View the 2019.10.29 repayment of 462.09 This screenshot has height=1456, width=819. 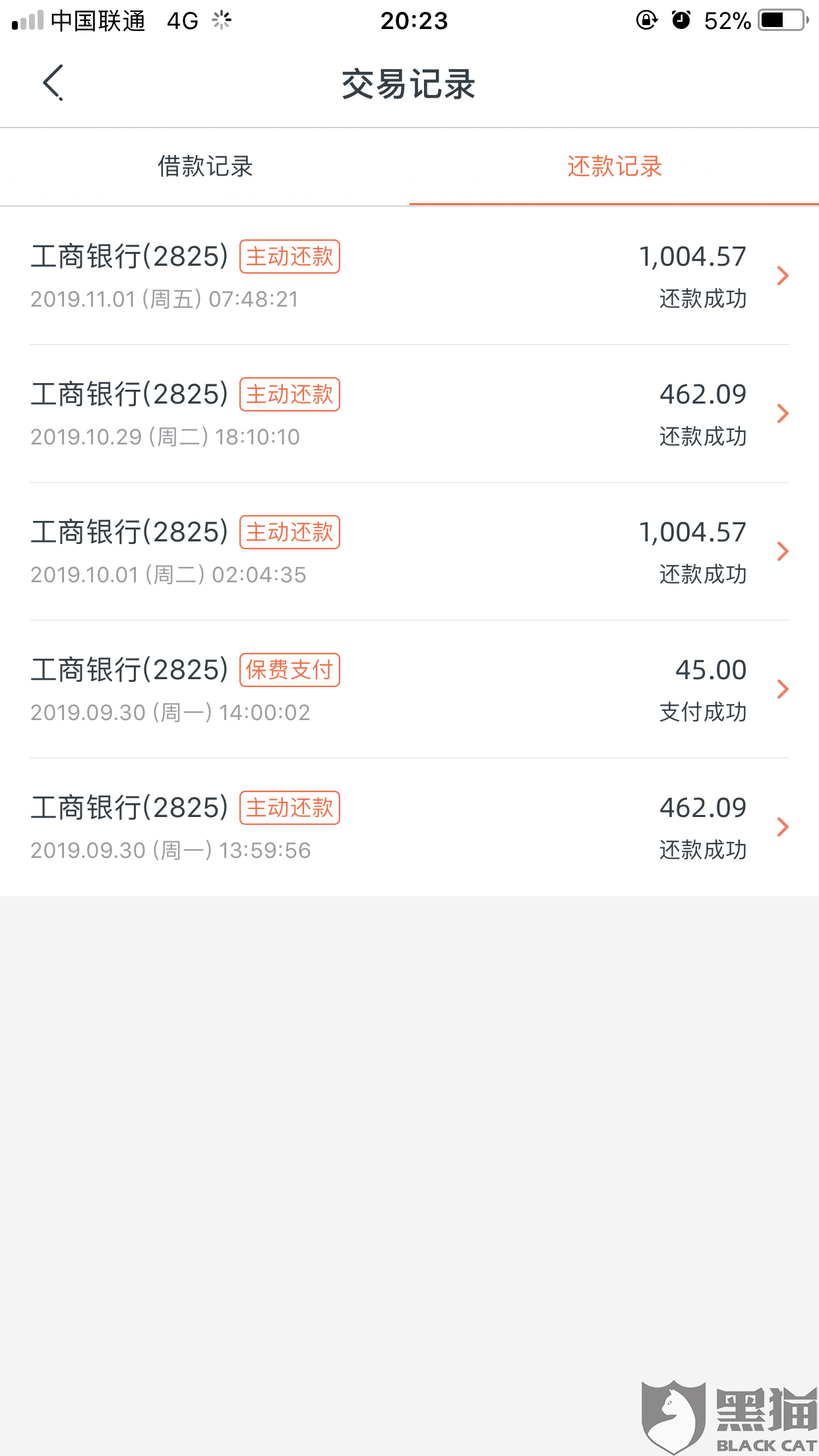[x=409, y=414]
